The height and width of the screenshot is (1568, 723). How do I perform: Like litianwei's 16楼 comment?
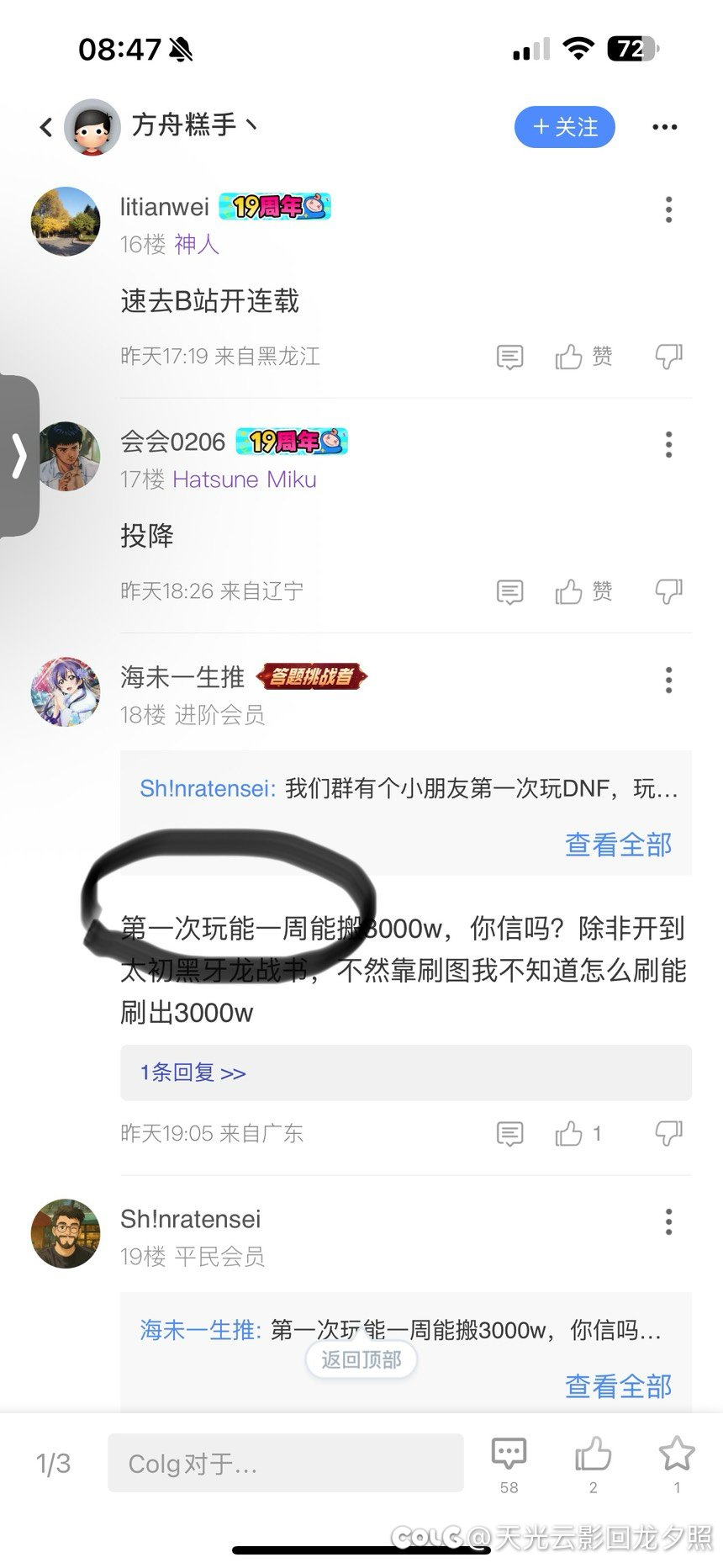(583, 357)
